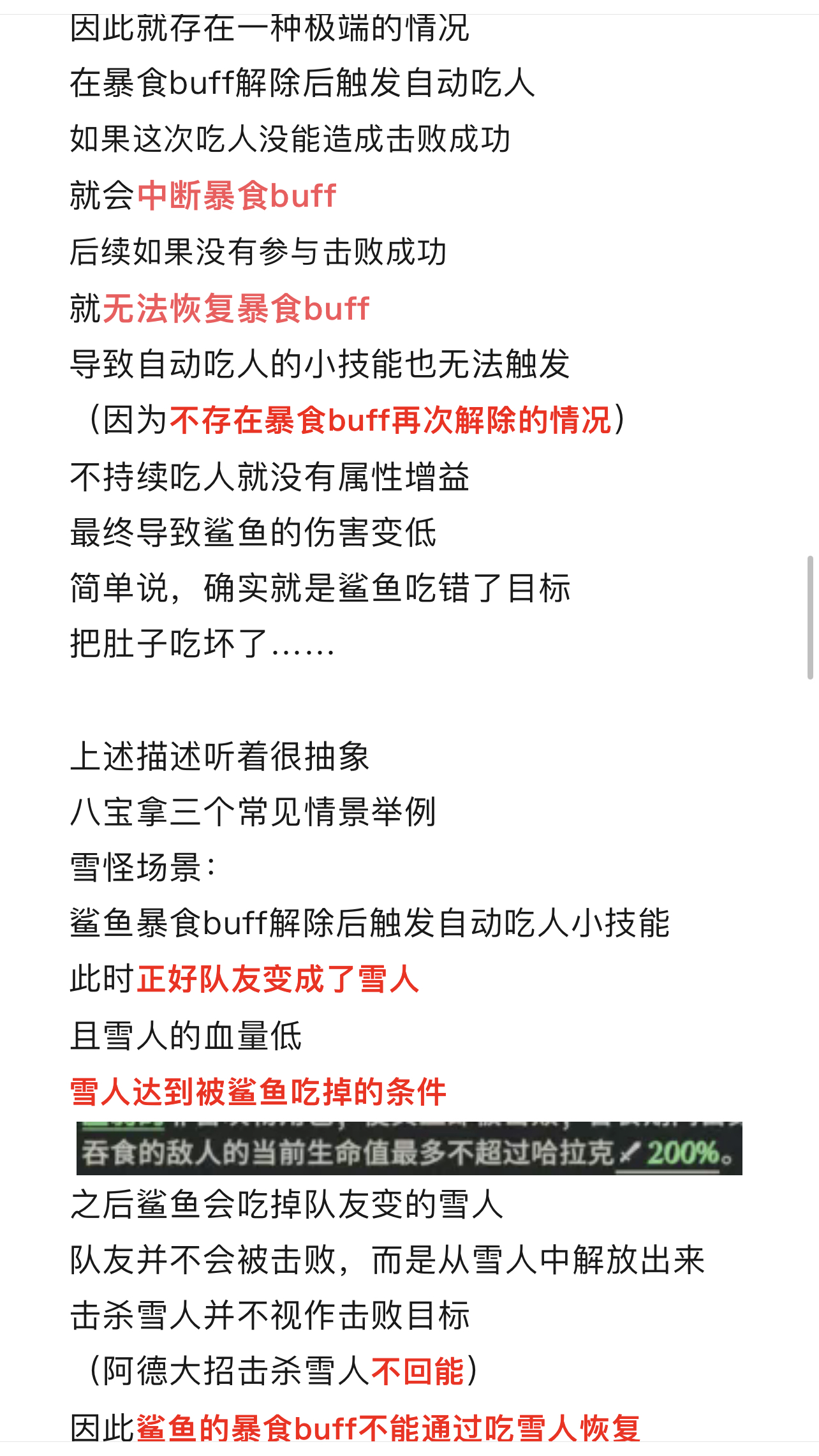Open the embedded skill description screenshot
Viewport: 819px width, 1456px height.
pos(409,1148)
